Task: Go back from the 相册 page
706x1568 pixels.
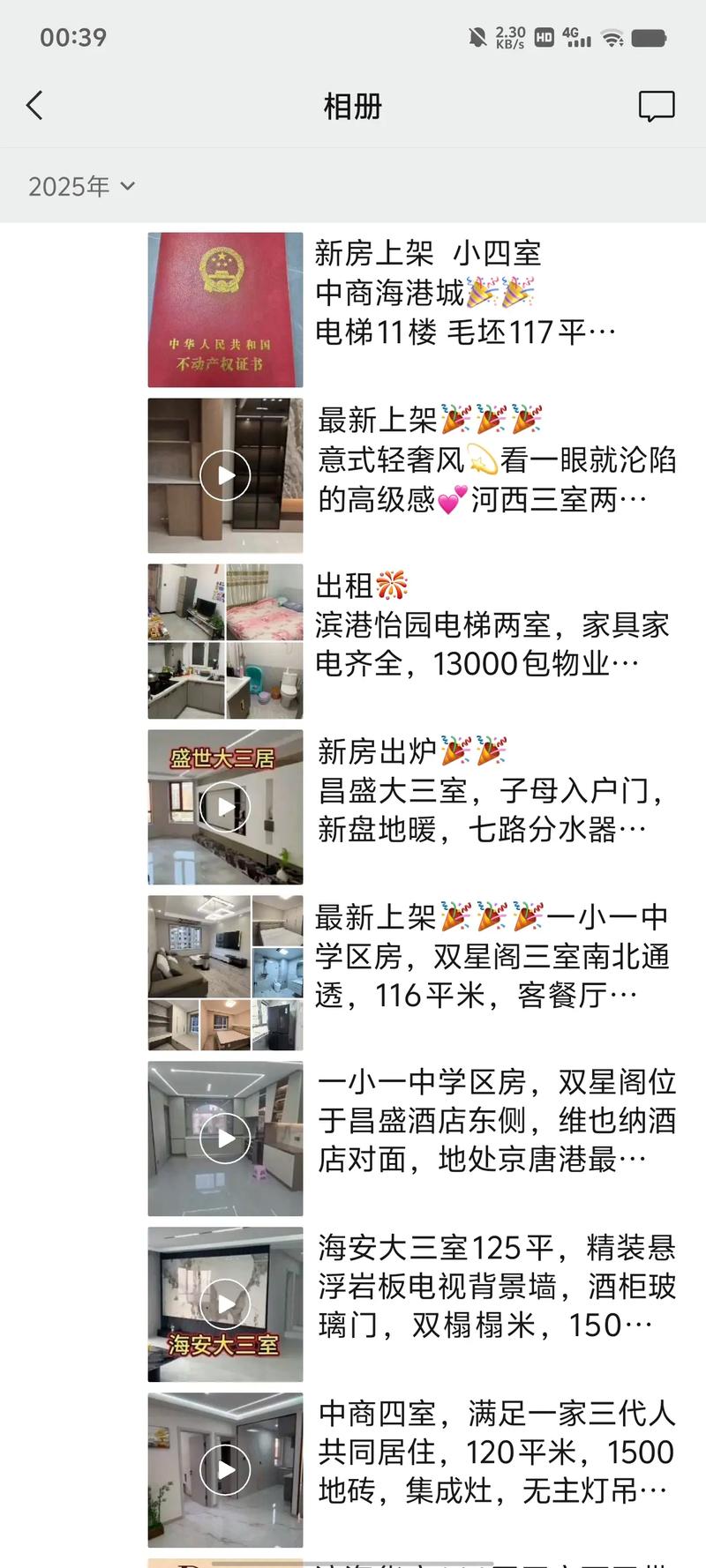Action: point(35,107)
